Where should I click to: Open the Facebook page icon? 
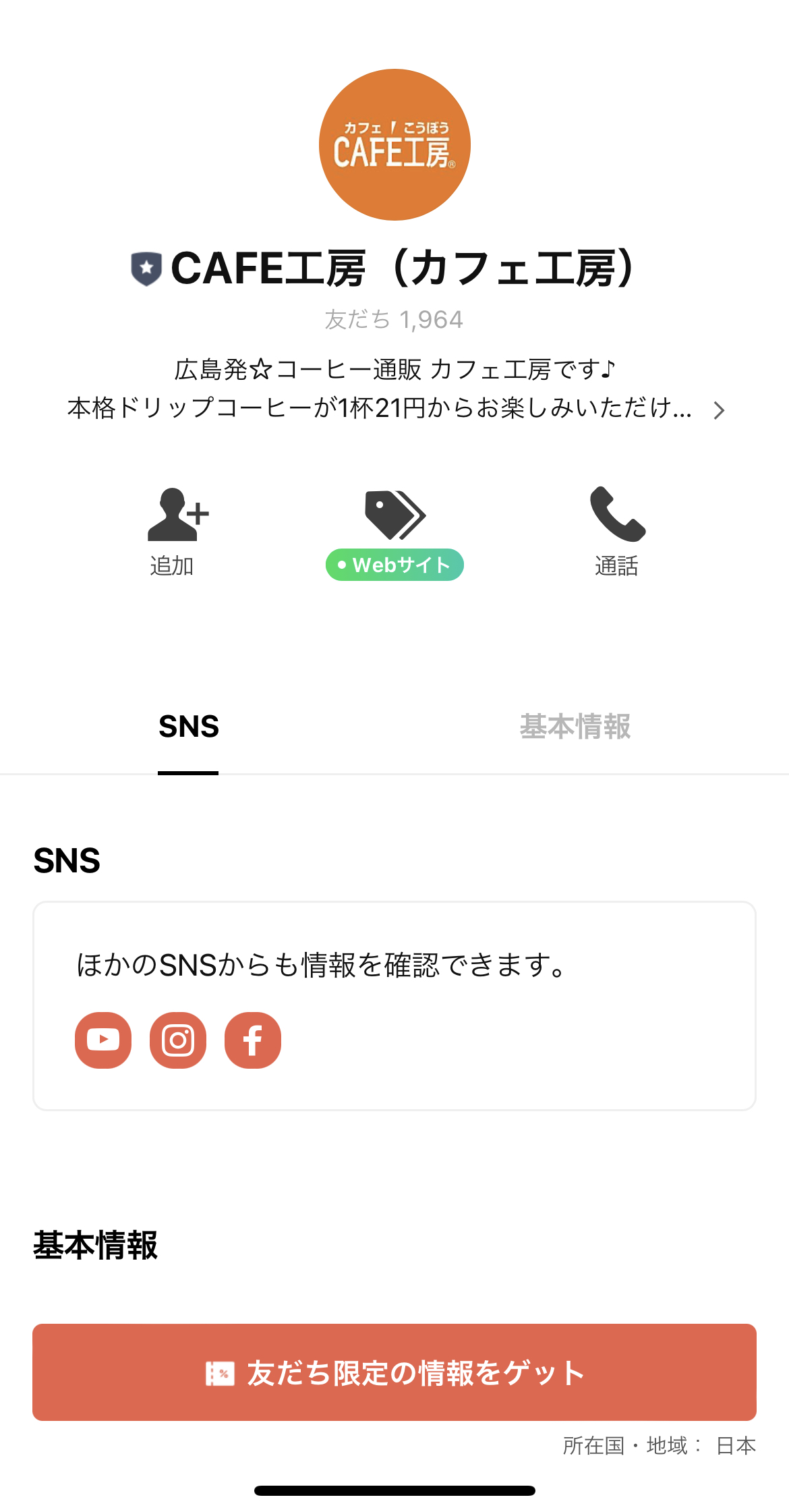[x=253, y=1040]
